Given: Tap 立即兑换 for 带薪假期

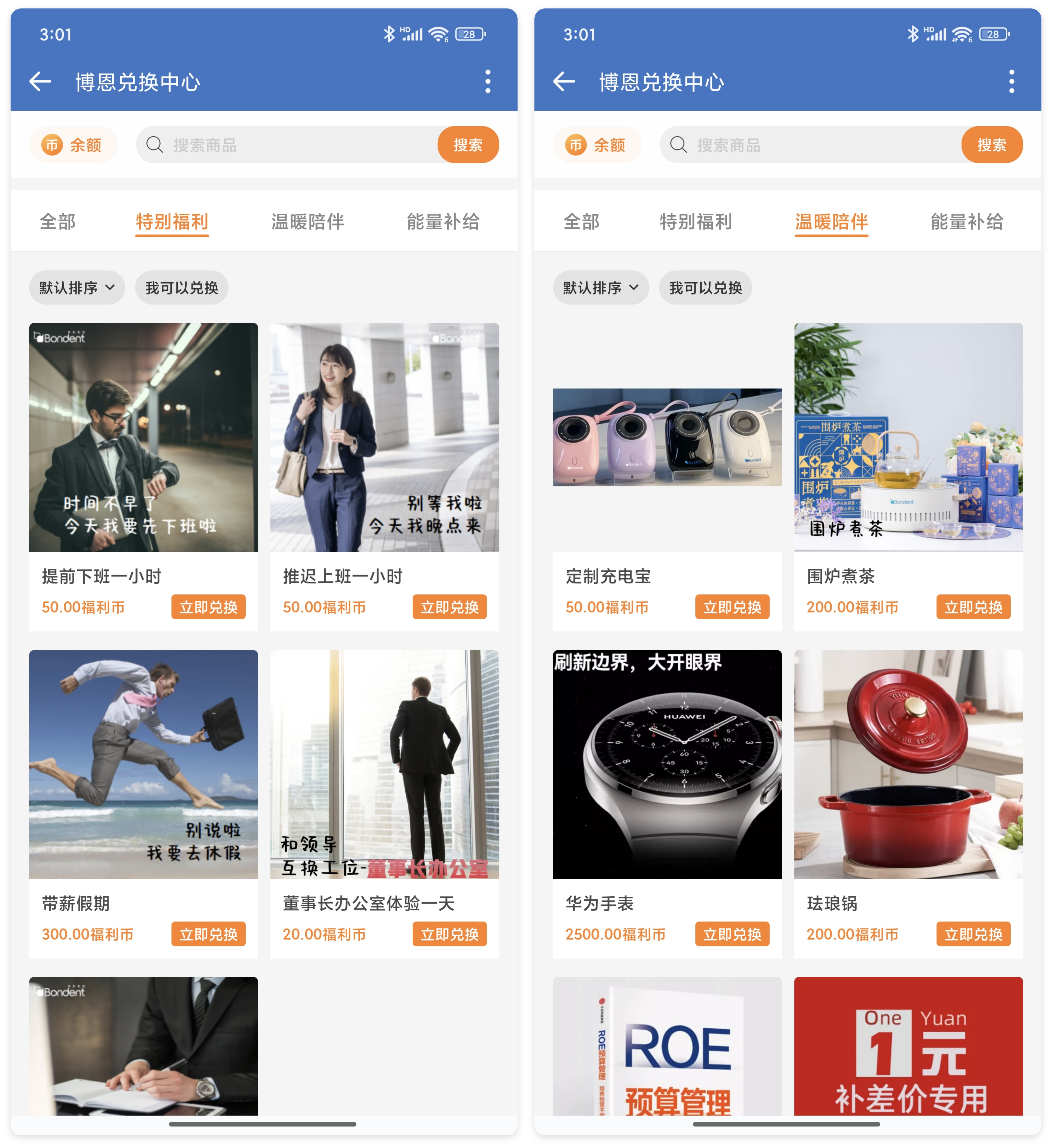Looking at the screenshot, I should pos(208,934).
